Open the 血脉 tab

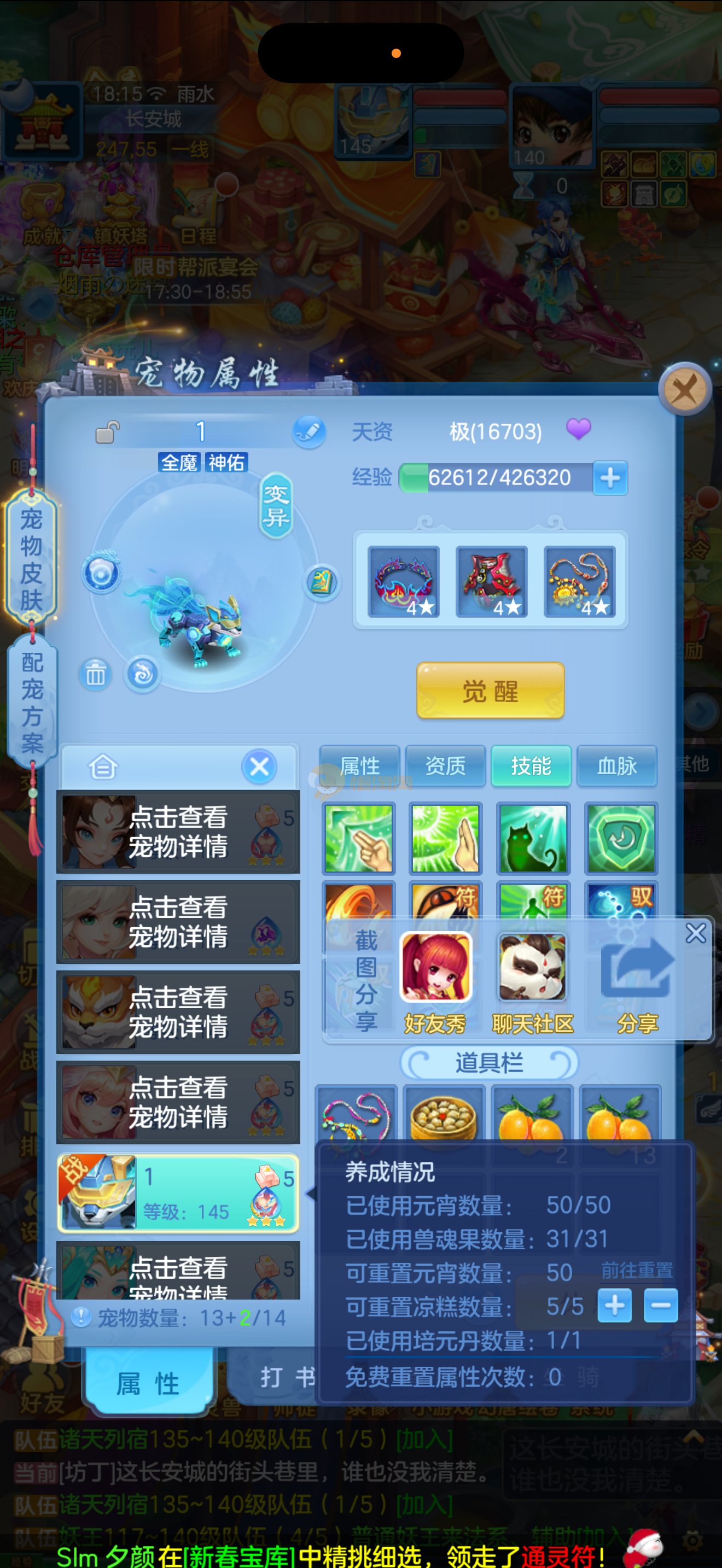coord(616,765)
